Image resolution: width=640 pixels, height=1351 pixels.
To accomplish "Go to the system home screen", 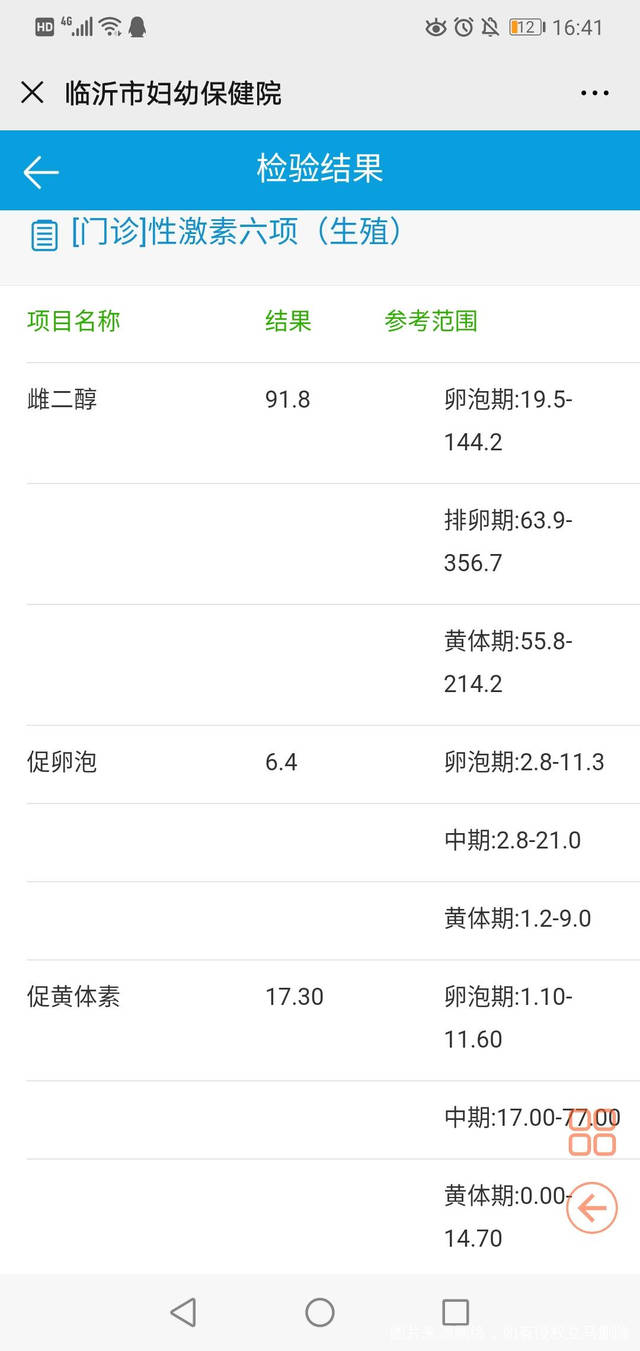I will 320,1312.
